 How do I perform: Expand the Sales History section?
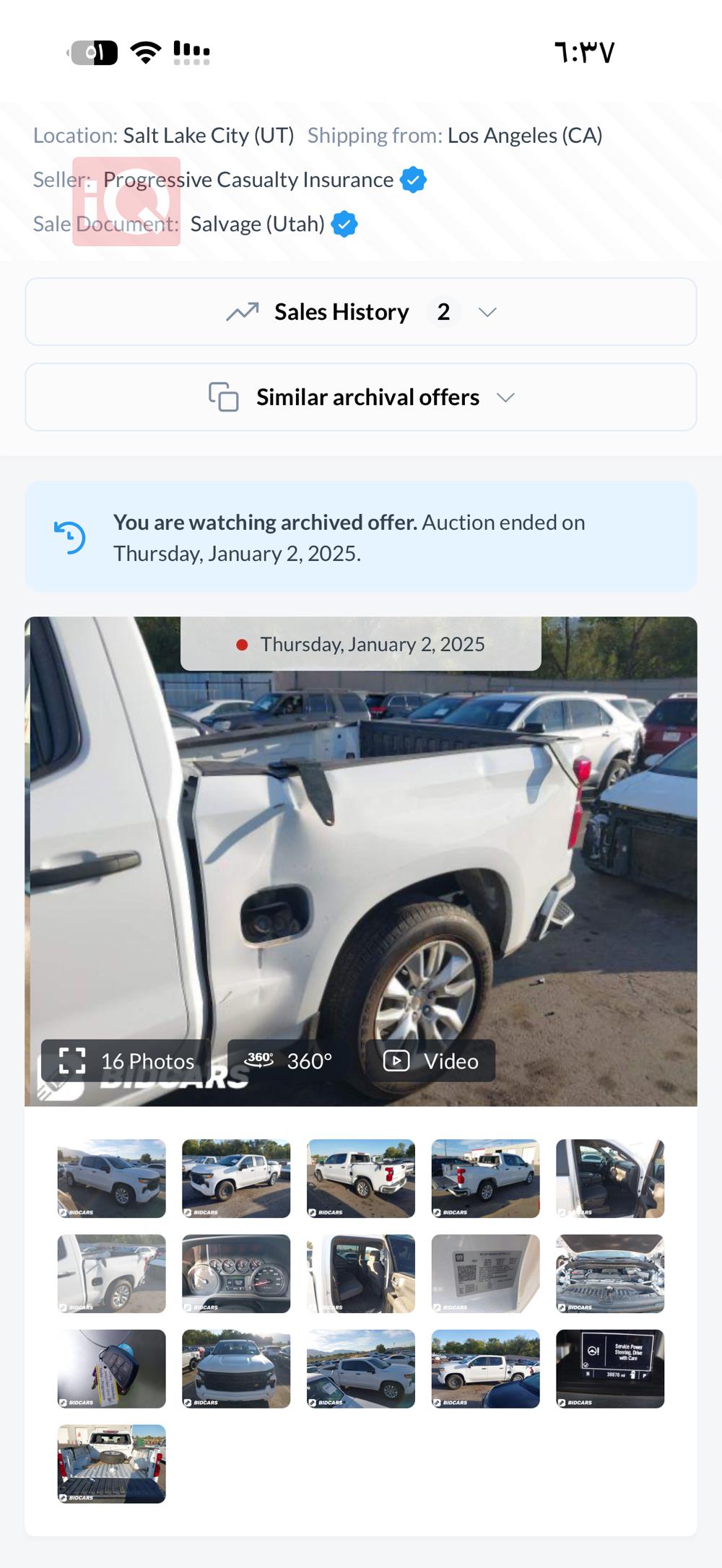point(361,312)
